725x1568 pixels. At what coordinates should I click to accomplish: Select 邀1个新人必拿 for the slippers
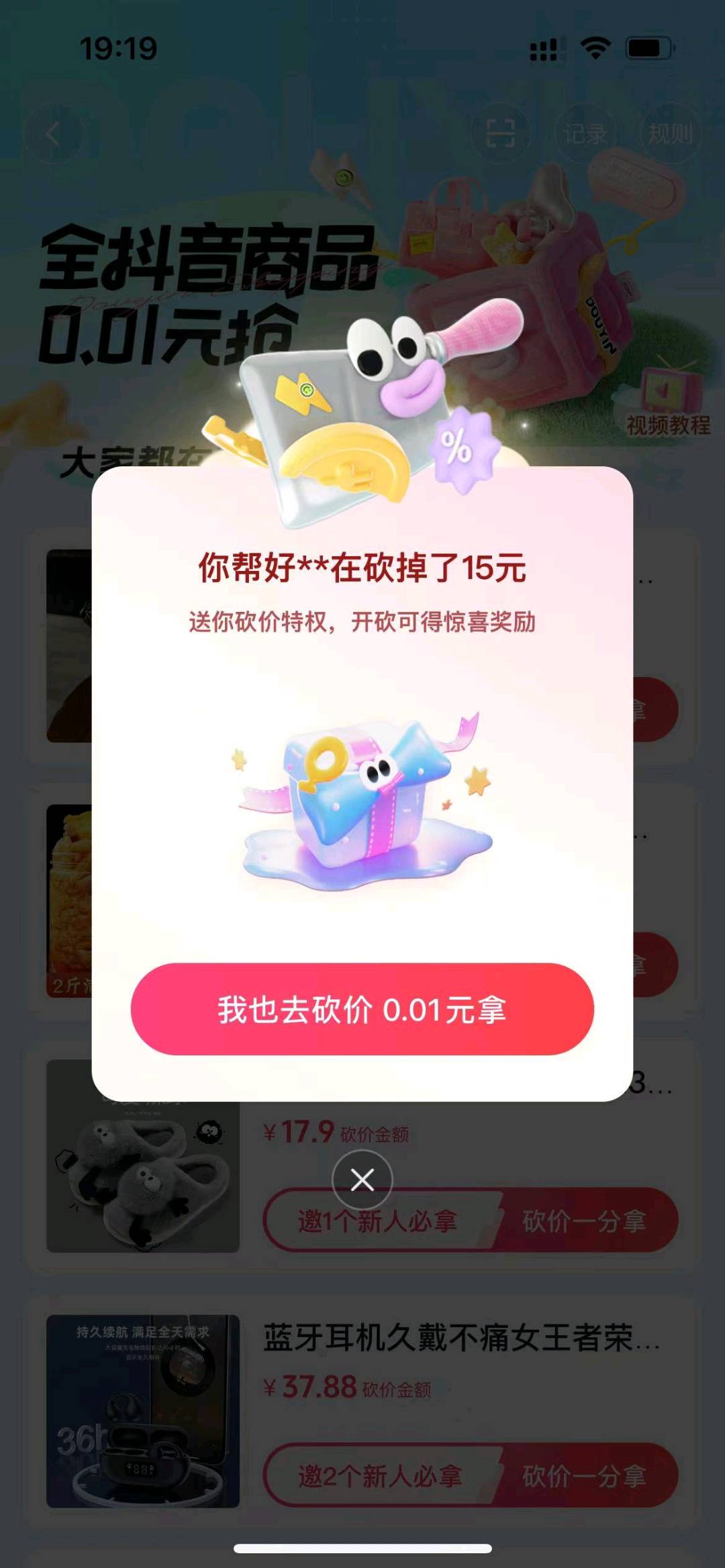(378, 1220)
